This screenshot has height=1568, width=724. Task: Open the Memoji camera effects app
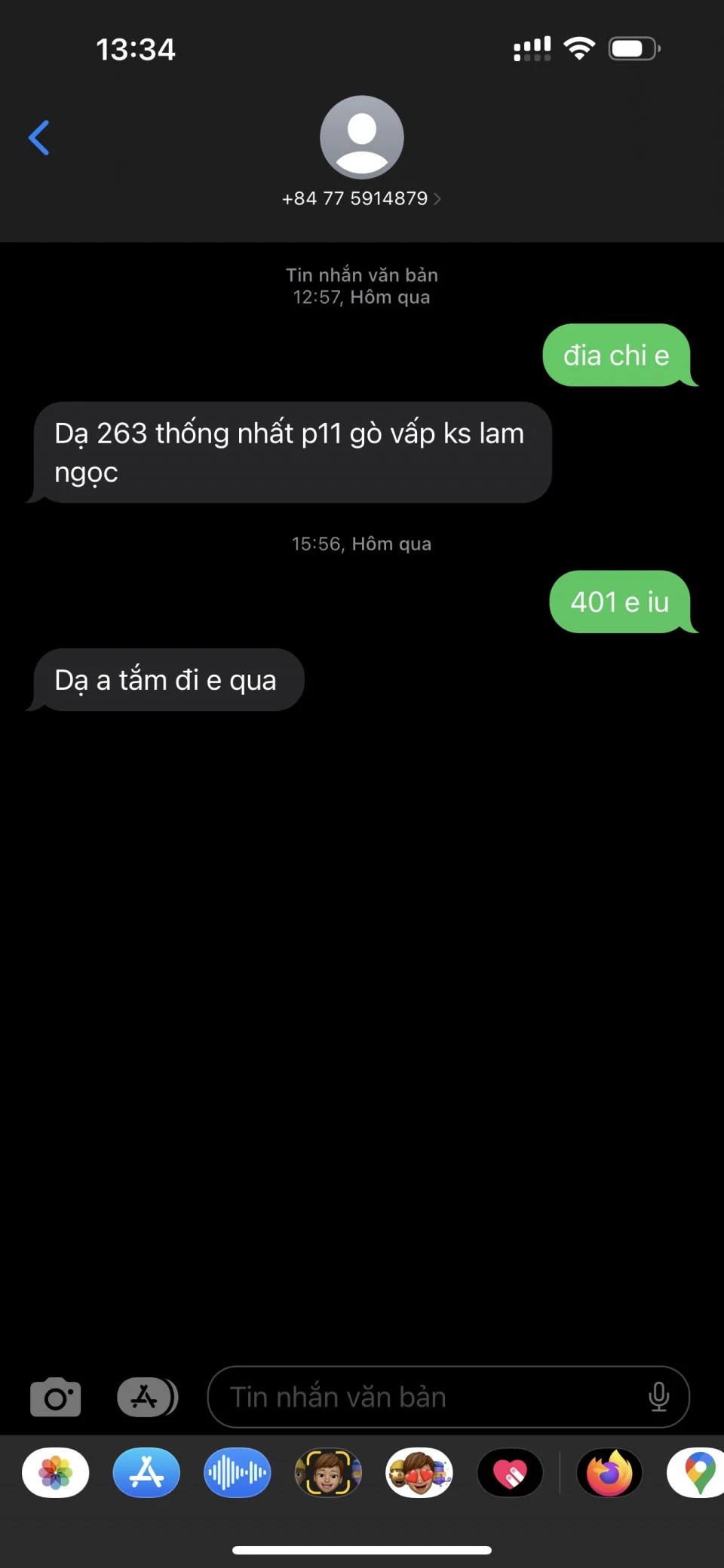pyautogui.click(x=328, y=1472)
